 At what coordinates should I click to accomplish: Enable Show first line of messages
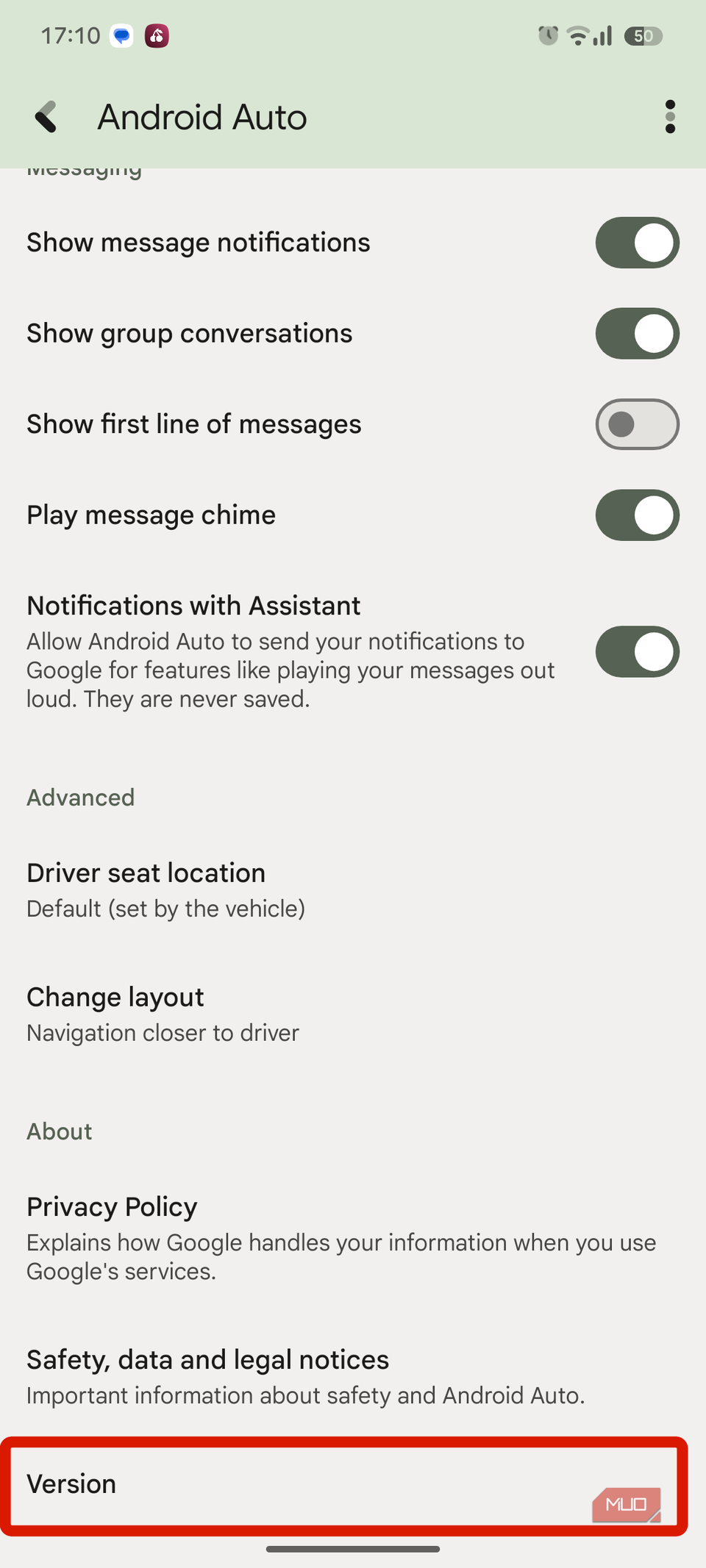637,424
